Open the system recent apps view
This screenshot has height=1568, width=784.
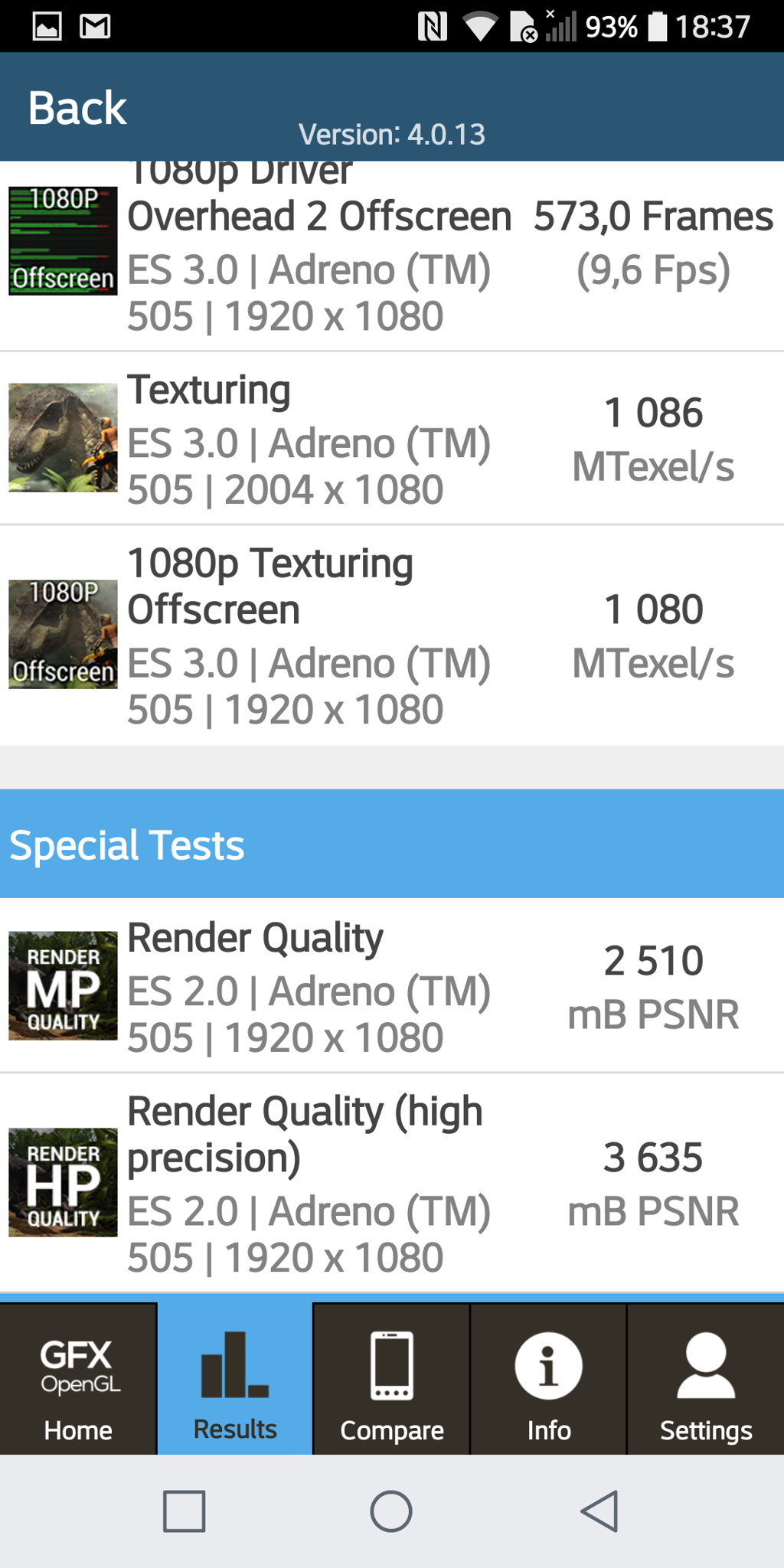tap(185, 1511)
